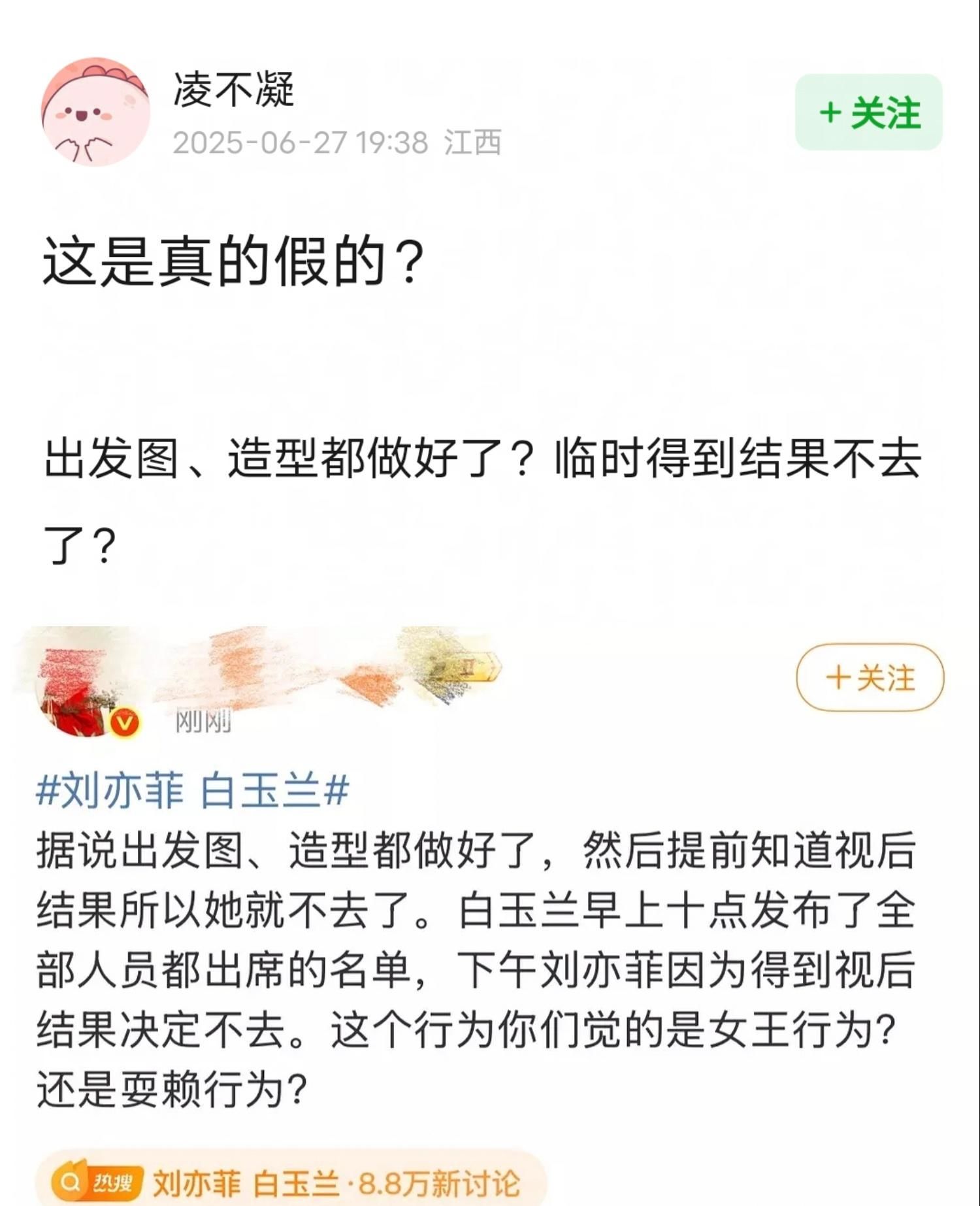Follow 凌不凝 with the green 关注 button

pos(868,112)
